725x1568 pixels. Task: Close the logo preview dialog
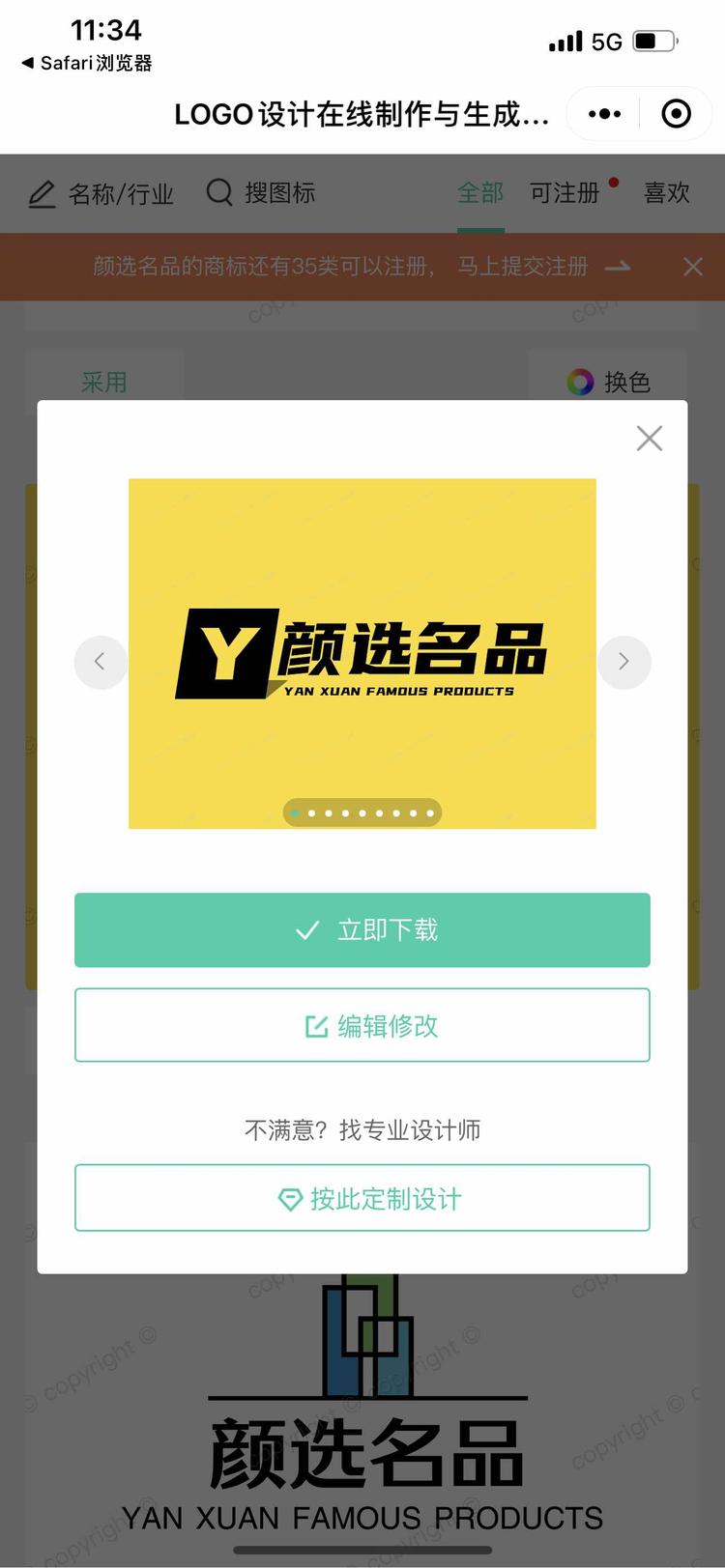point(650,439)
